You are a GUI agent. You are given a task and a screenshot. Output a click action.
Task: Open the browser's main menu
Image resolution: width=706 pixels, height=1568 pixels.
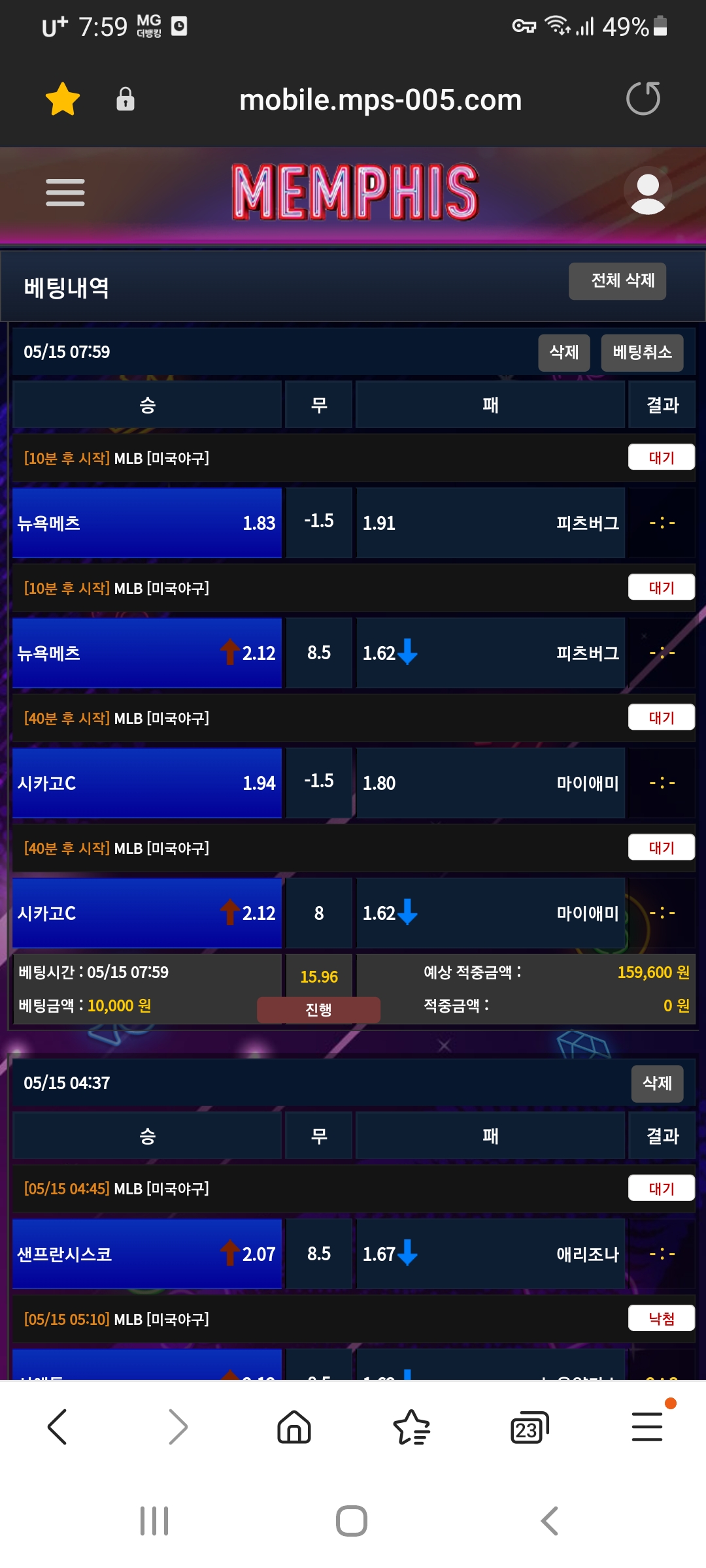[647, 1427]
